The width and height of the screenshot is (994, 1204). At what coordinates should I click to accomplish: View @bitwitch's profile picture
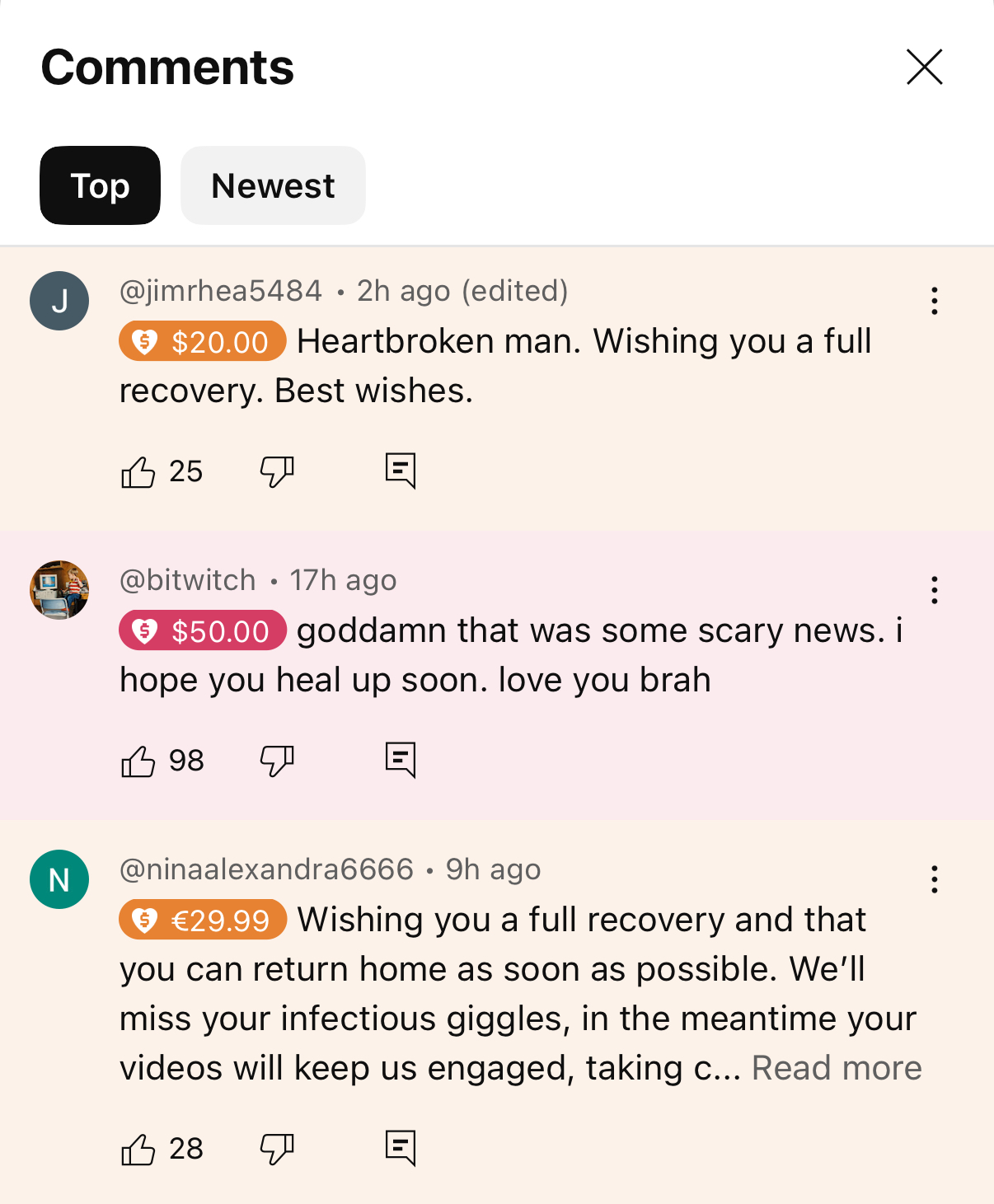pos(59,590)
